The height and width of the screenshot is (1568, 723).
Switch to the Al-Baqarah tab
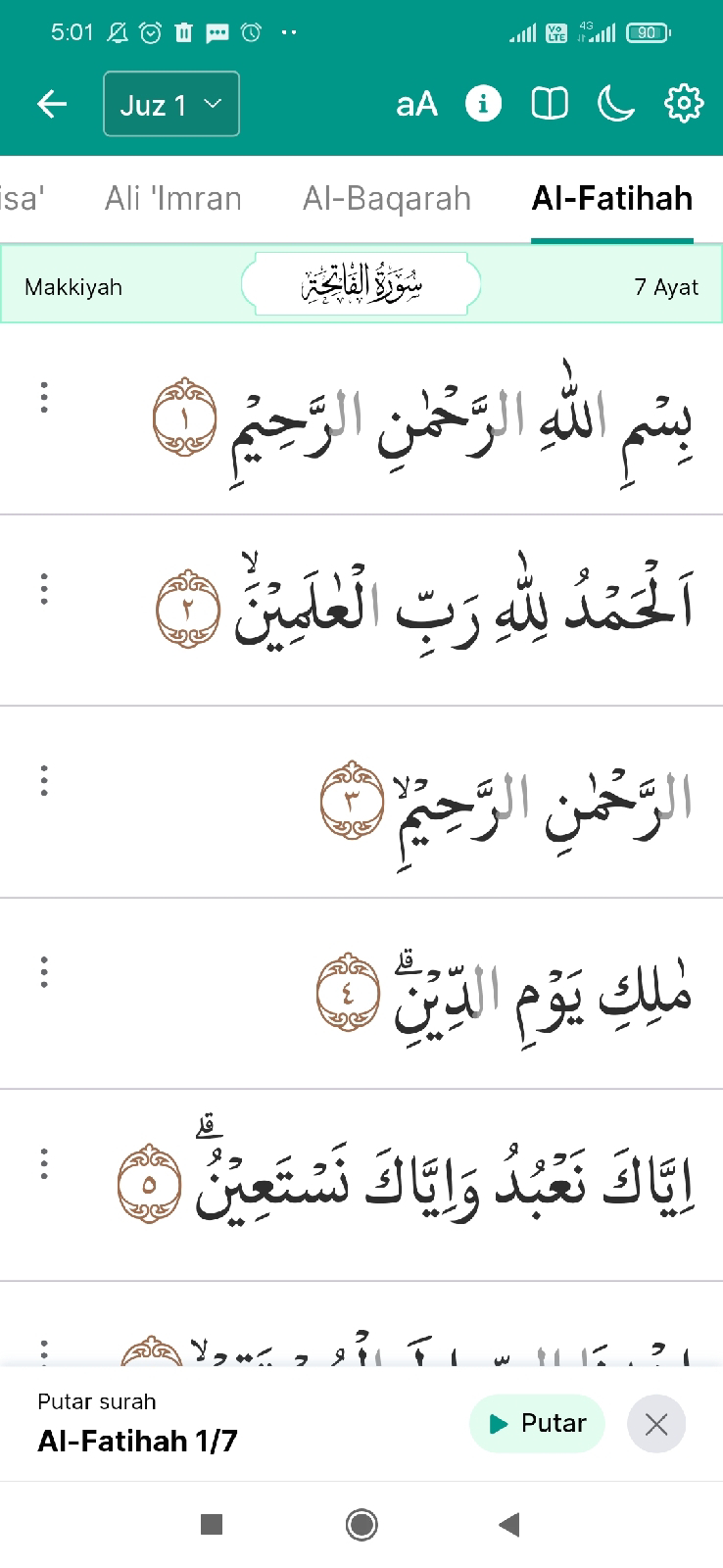pyautogui.click(x=387, y=199)
